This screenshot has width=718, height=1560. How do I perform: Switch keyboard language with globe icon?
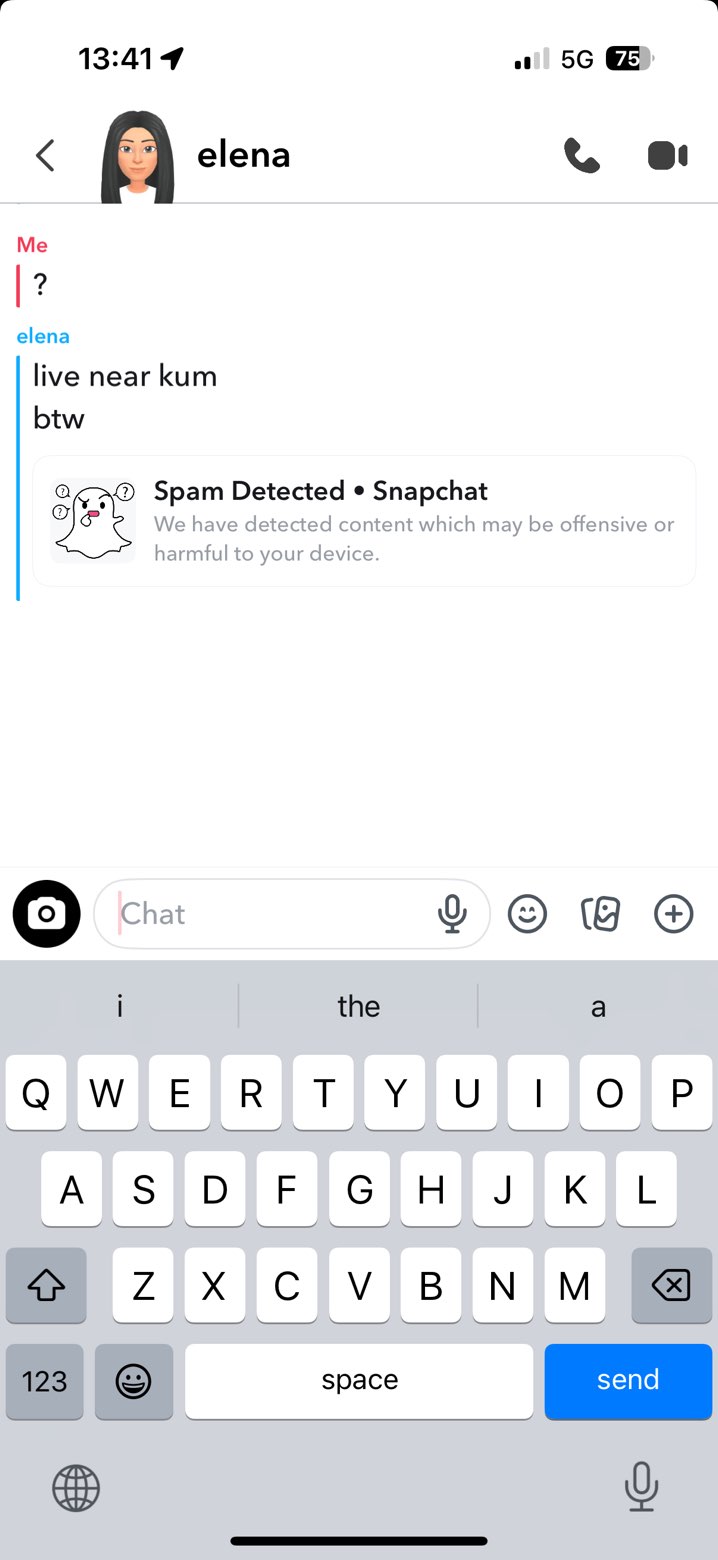[x=76, y=1488]
